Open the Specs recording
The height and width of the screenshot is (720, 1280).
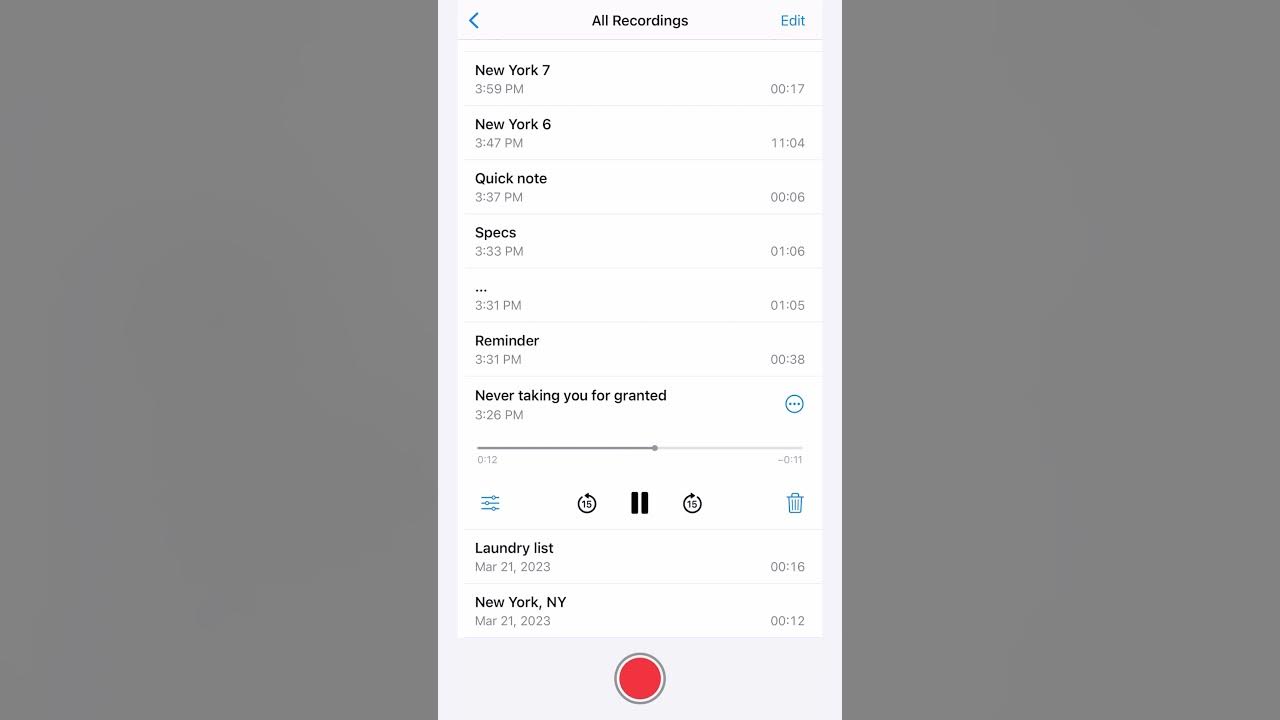pos(640,241)
